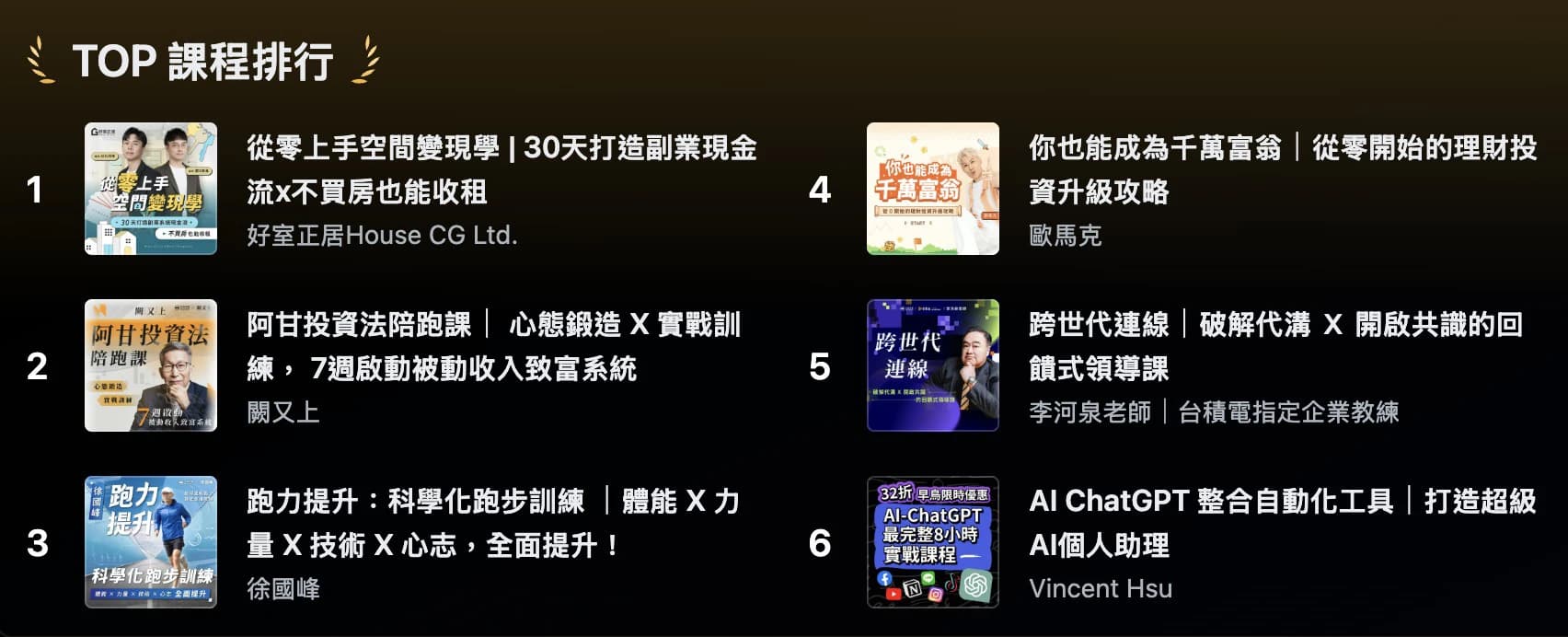The width and height of the screenshot is (1568, 637).
Task: Open the 阿甘投資法陪跑課 course
Action: tap(493, 346)
